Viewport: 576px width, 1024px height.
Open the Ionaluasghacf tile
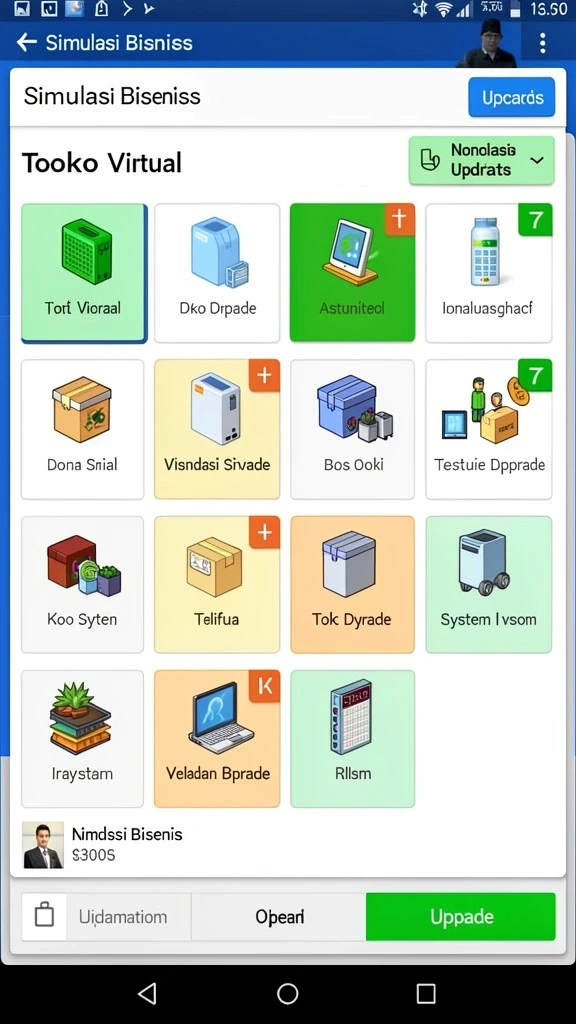pos(488,273)
